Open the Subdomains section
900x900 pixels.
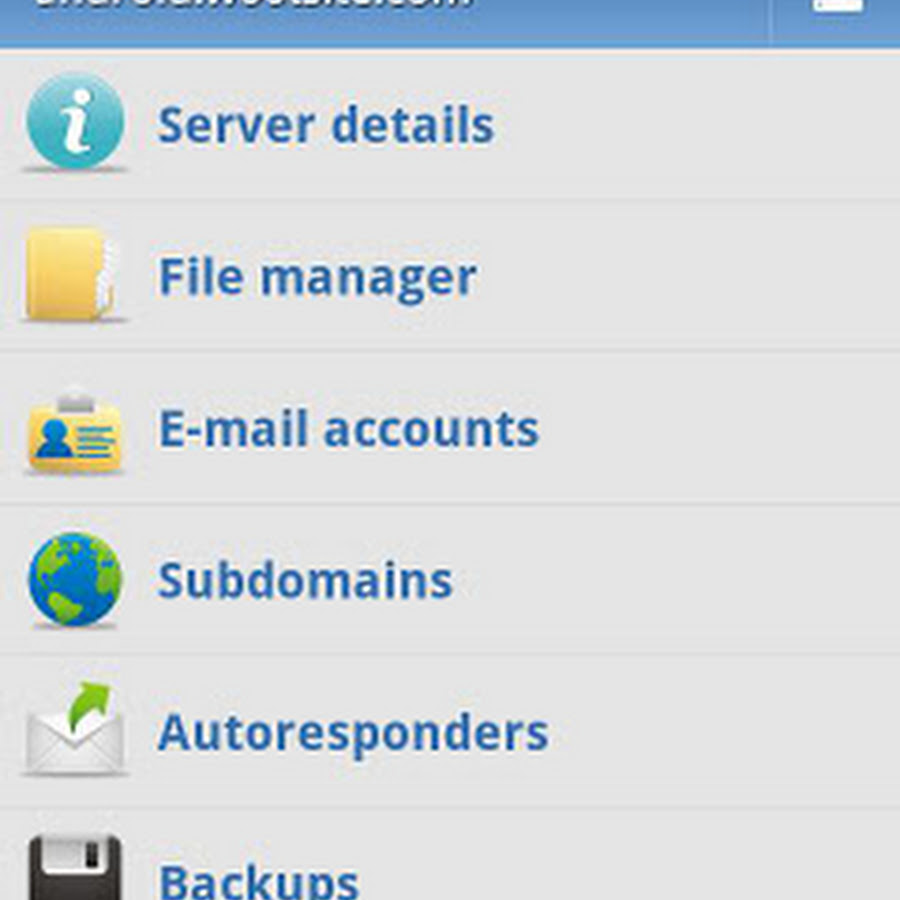pos(305,581)
